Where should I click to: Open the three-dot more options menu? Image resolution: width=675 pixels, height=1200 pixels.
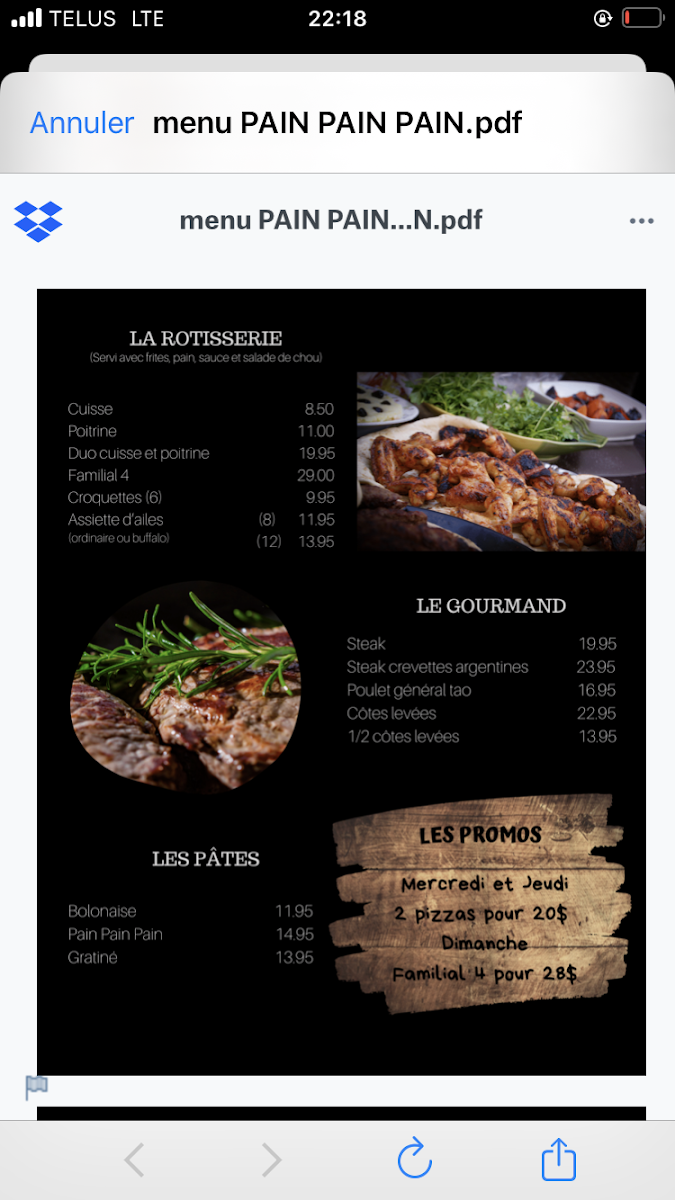click(x=641, y=221)
